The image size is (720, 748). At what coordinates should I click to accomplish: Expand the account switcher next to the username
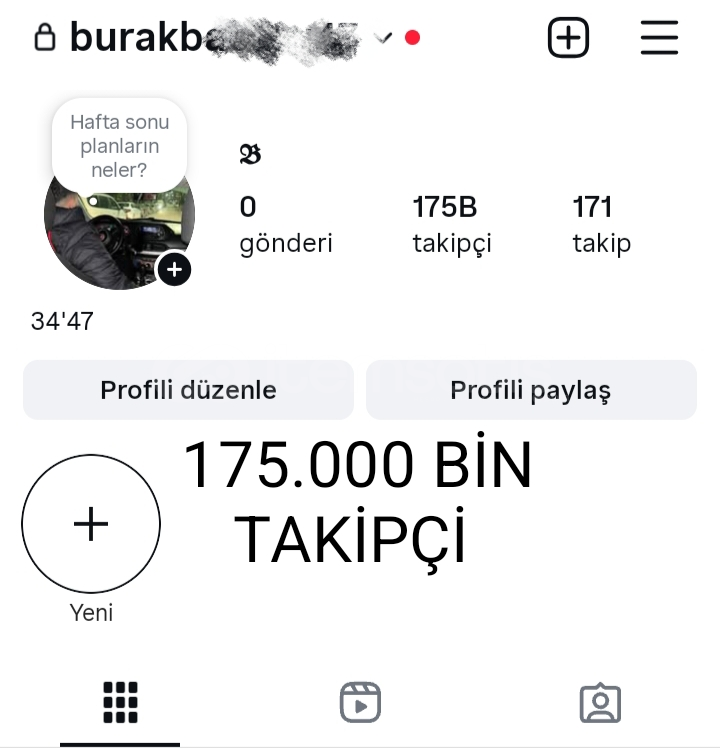pos(382,38)
